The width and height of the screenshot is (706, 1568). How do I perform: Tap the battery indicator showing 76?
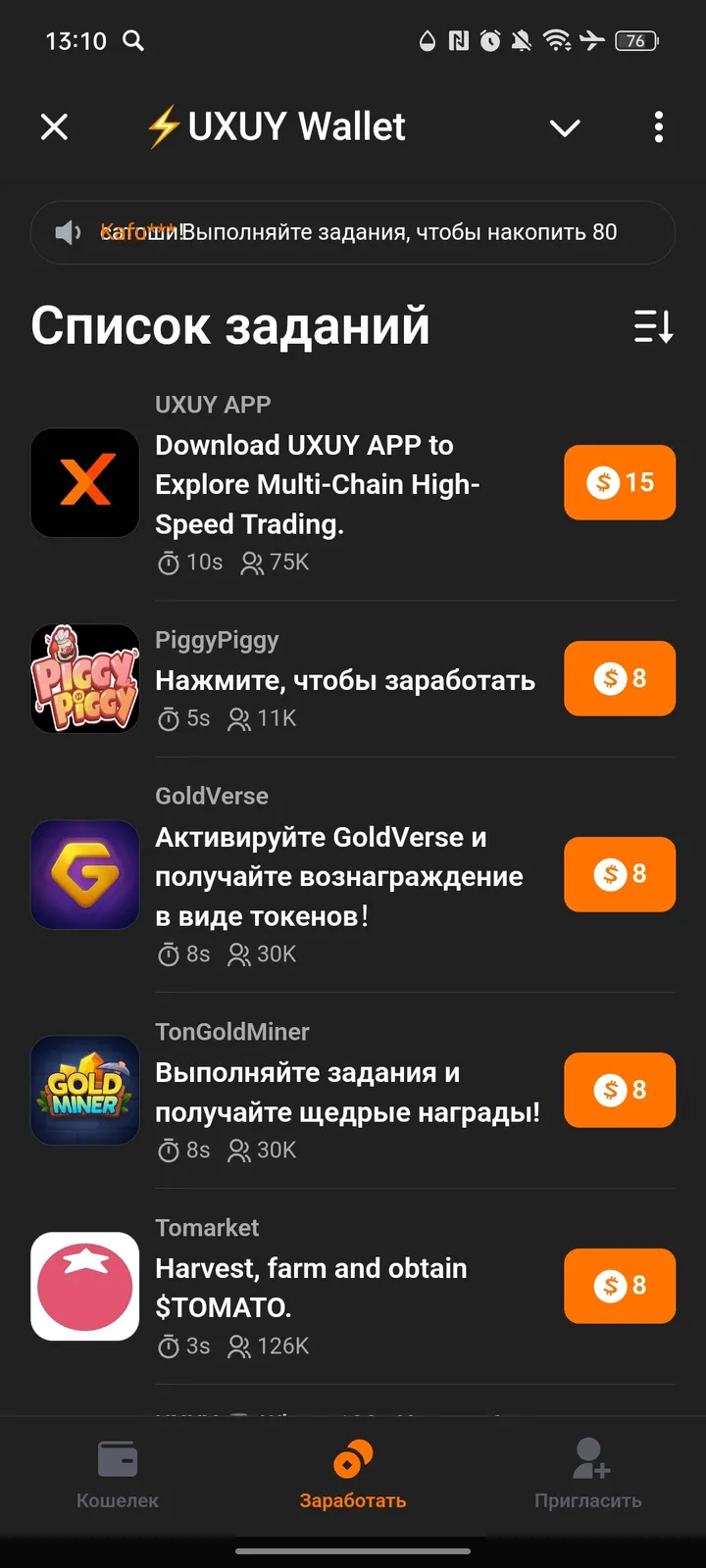tap(634, 41)
